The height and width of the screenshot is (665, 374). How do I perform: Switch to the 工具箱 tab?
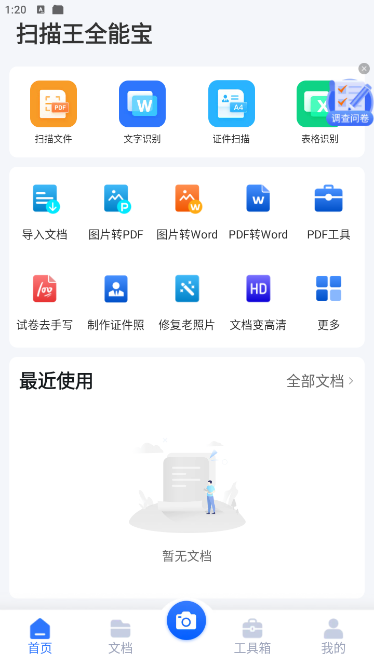point(252,637)
